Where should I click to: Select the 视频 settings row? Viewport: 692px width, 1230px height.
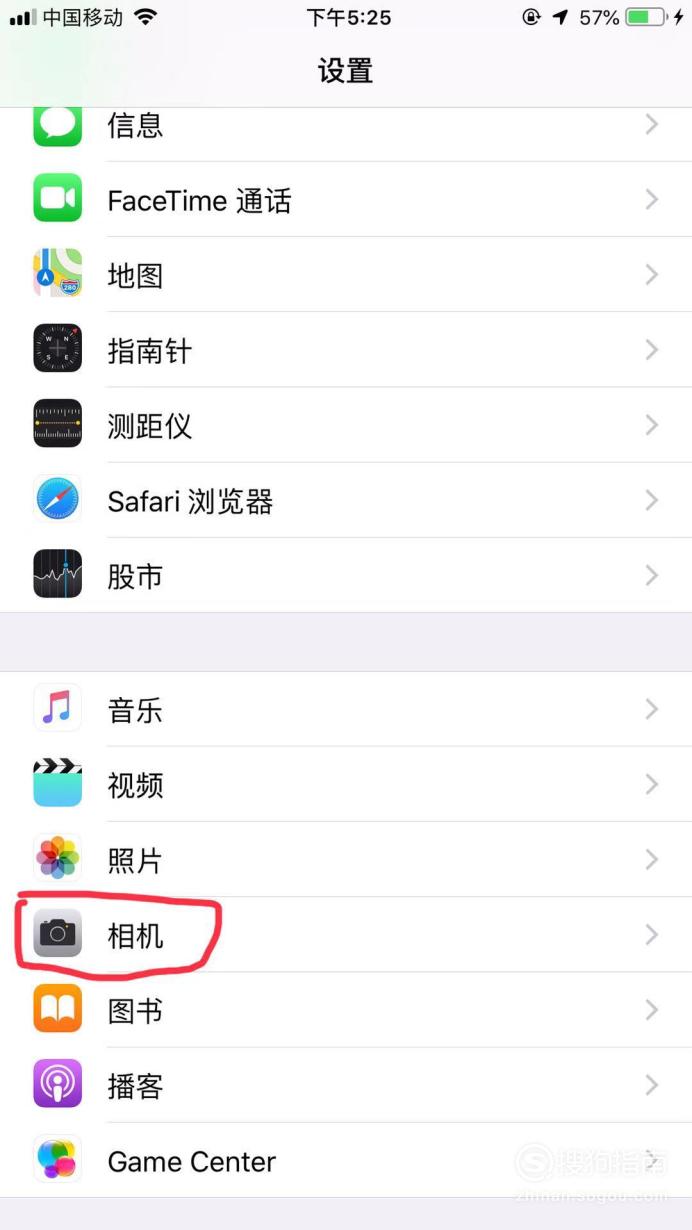click(346, 784)
